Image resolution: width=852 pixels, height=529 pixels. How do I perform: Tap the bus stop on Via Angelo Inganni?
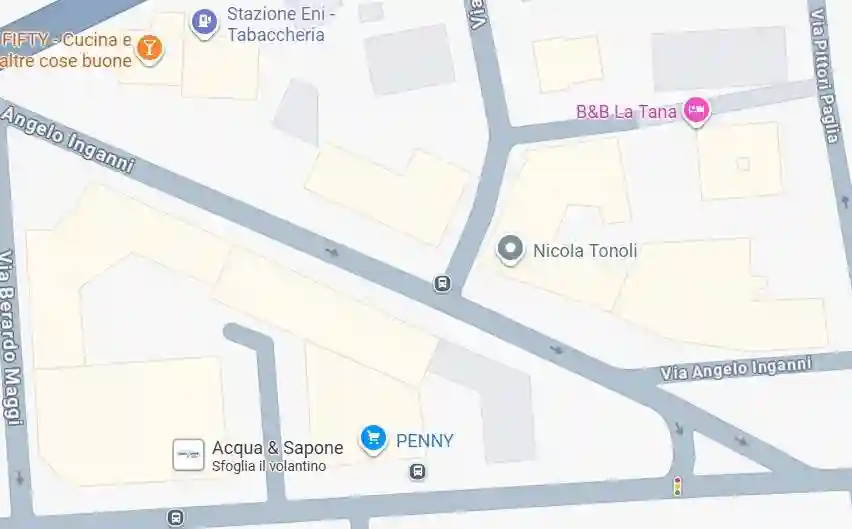(x=442, y=284)
